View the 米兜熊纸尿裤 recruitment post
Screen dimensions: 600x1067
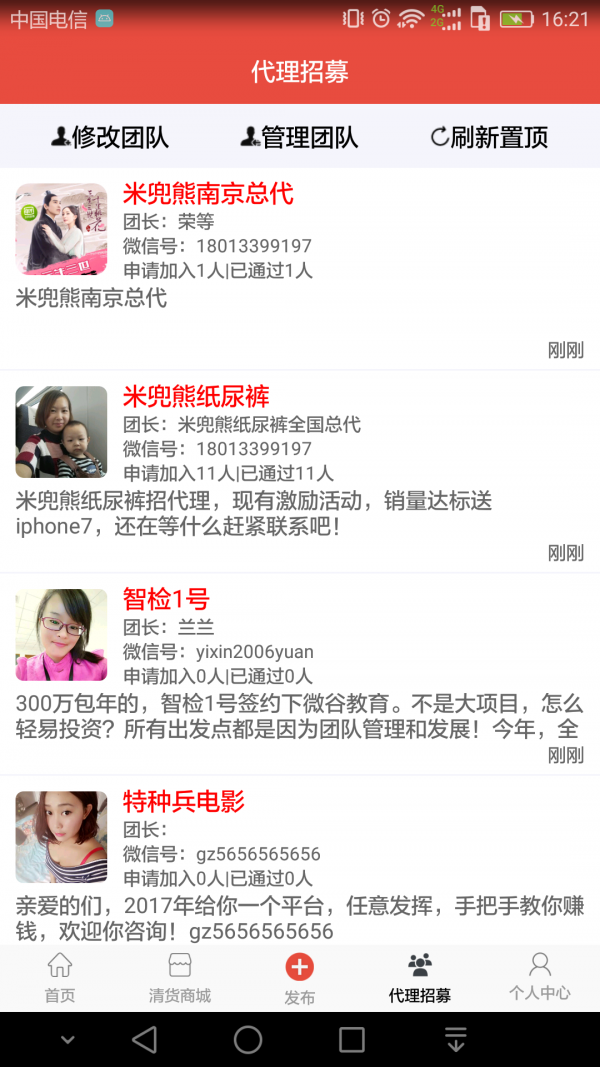[x=196, y=396]
